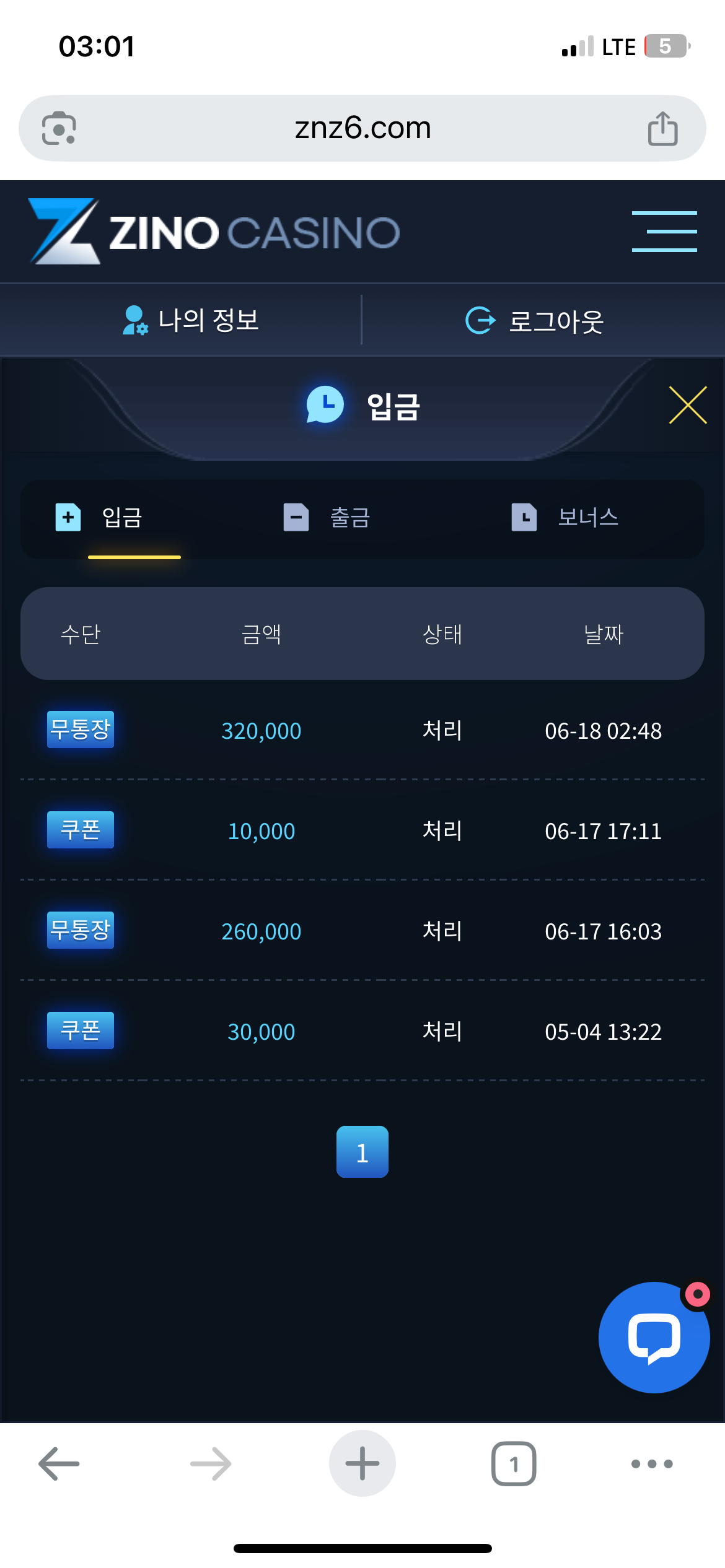This screenshot has height=1568, width=725.
Task: Go to page 1 of the list
Action: [x=362, y=1152]
